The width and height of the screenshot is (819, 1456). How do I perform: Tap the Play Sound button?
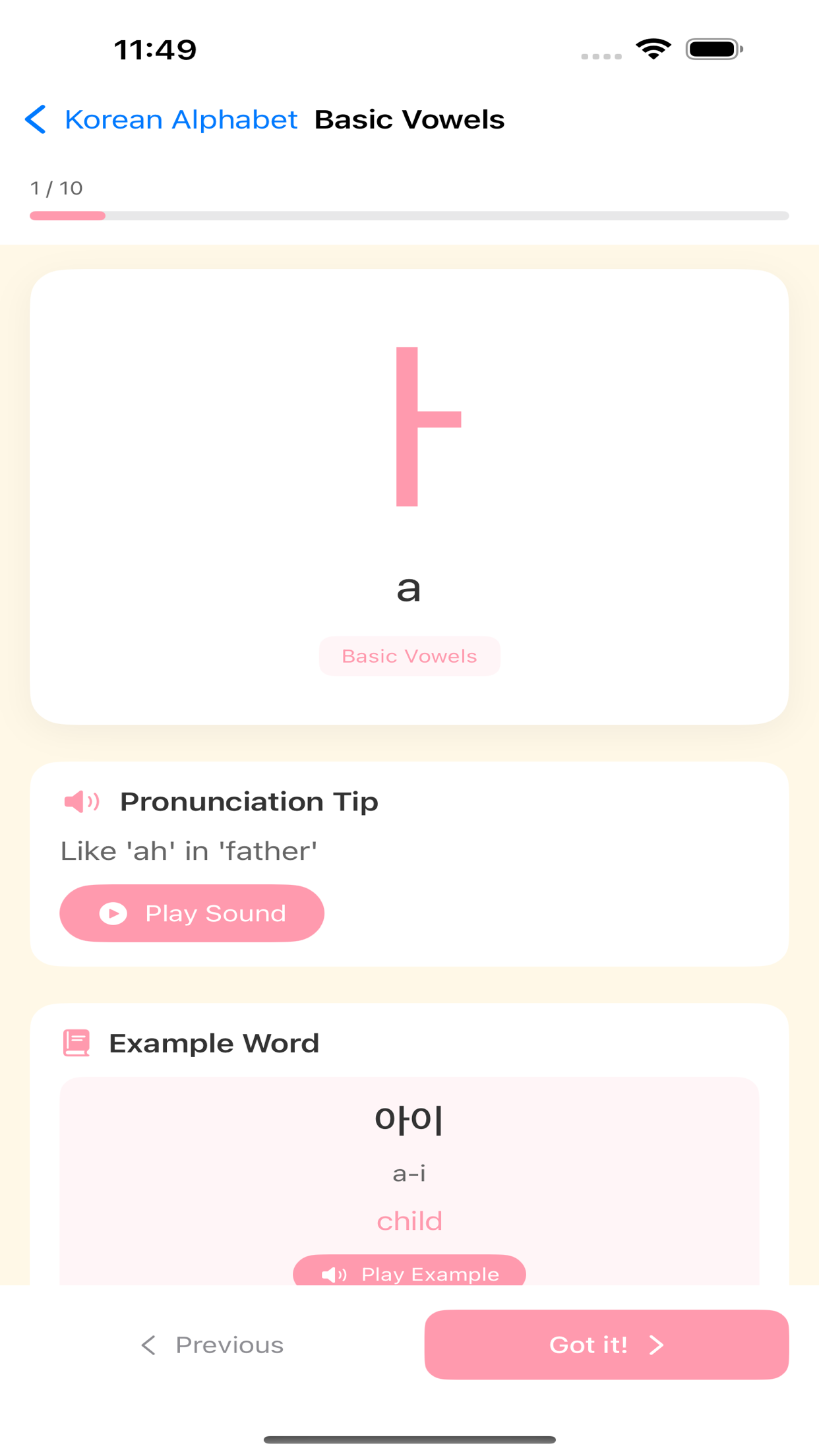[192, 913]
